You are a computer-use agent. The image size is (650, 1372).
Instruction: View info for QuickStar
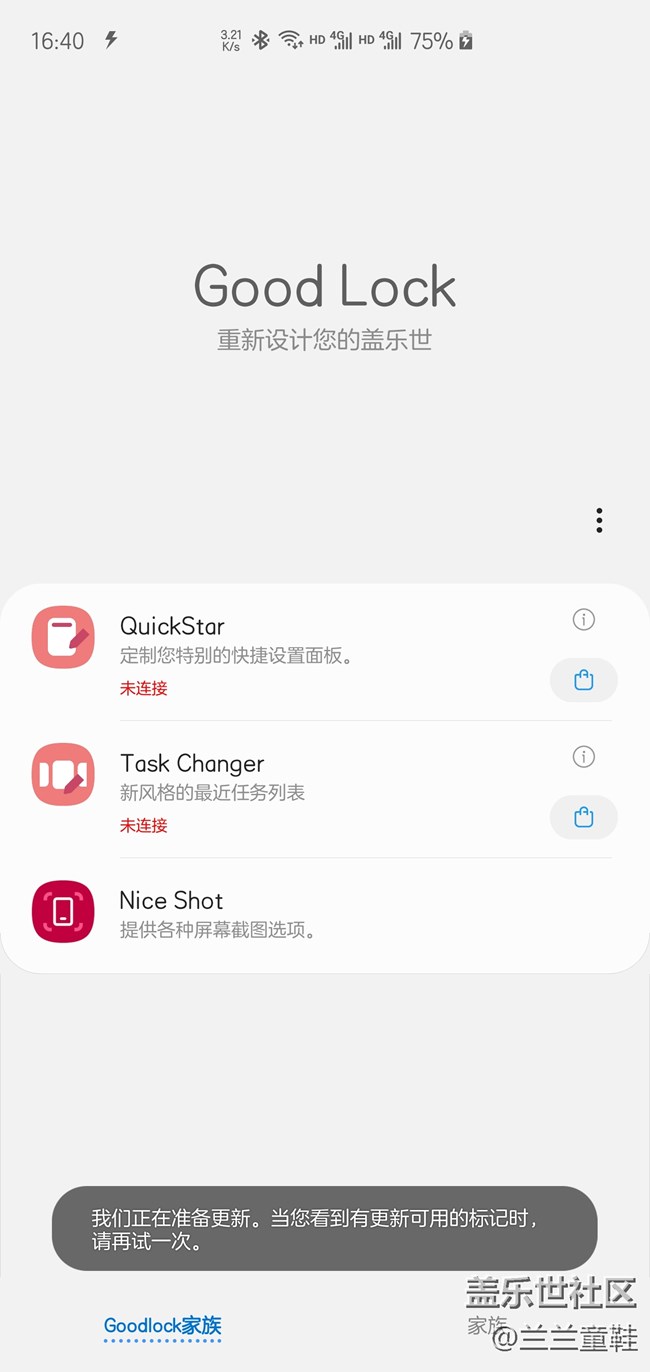pos(584,620)
